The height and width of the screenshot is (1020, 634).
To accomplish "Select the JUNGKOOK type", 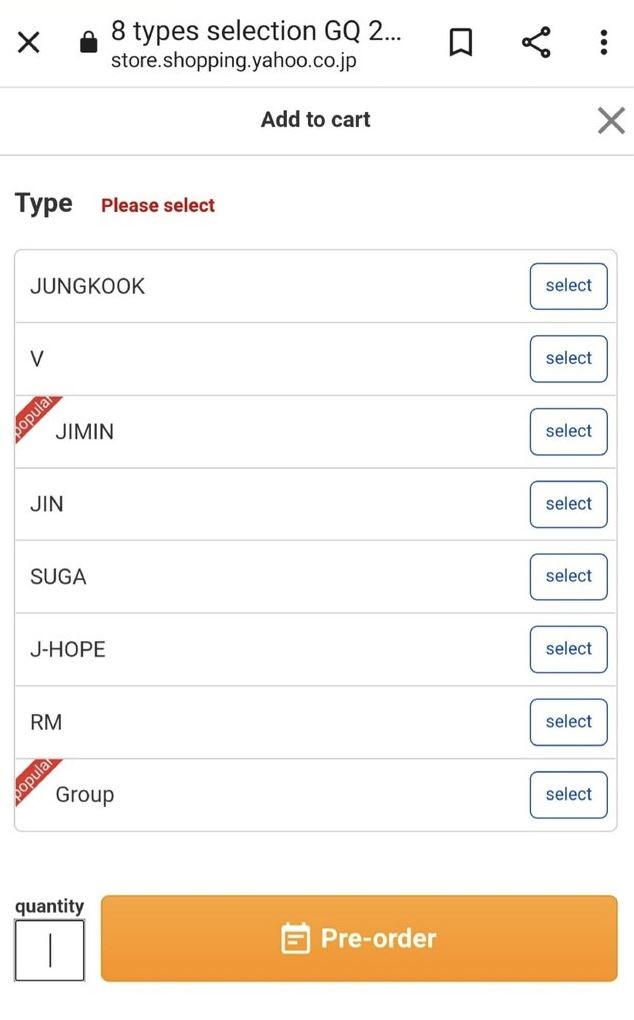I will pos(568,286).
